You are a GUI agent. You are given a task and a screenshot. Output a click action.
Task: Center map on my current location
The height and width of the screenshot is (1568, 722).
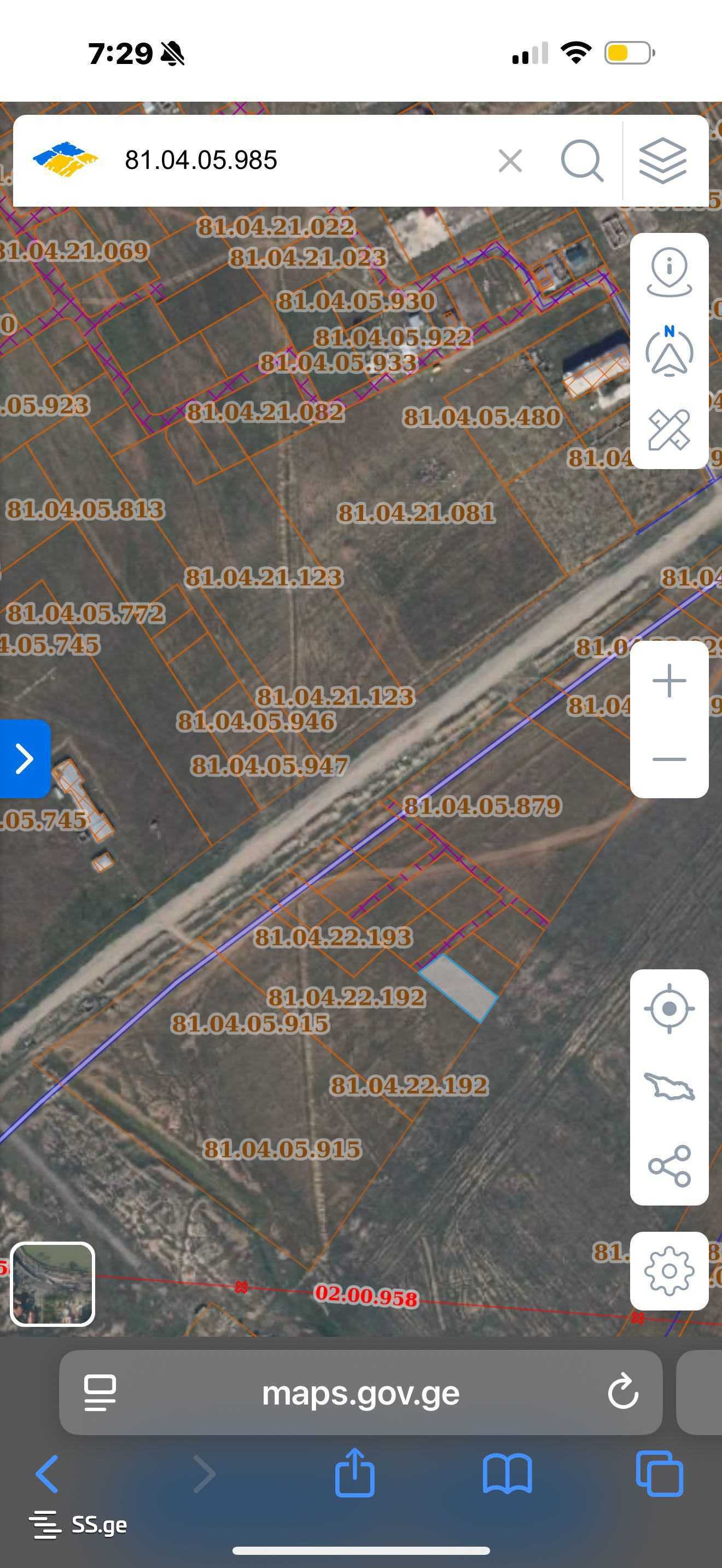click(669, 1009)
